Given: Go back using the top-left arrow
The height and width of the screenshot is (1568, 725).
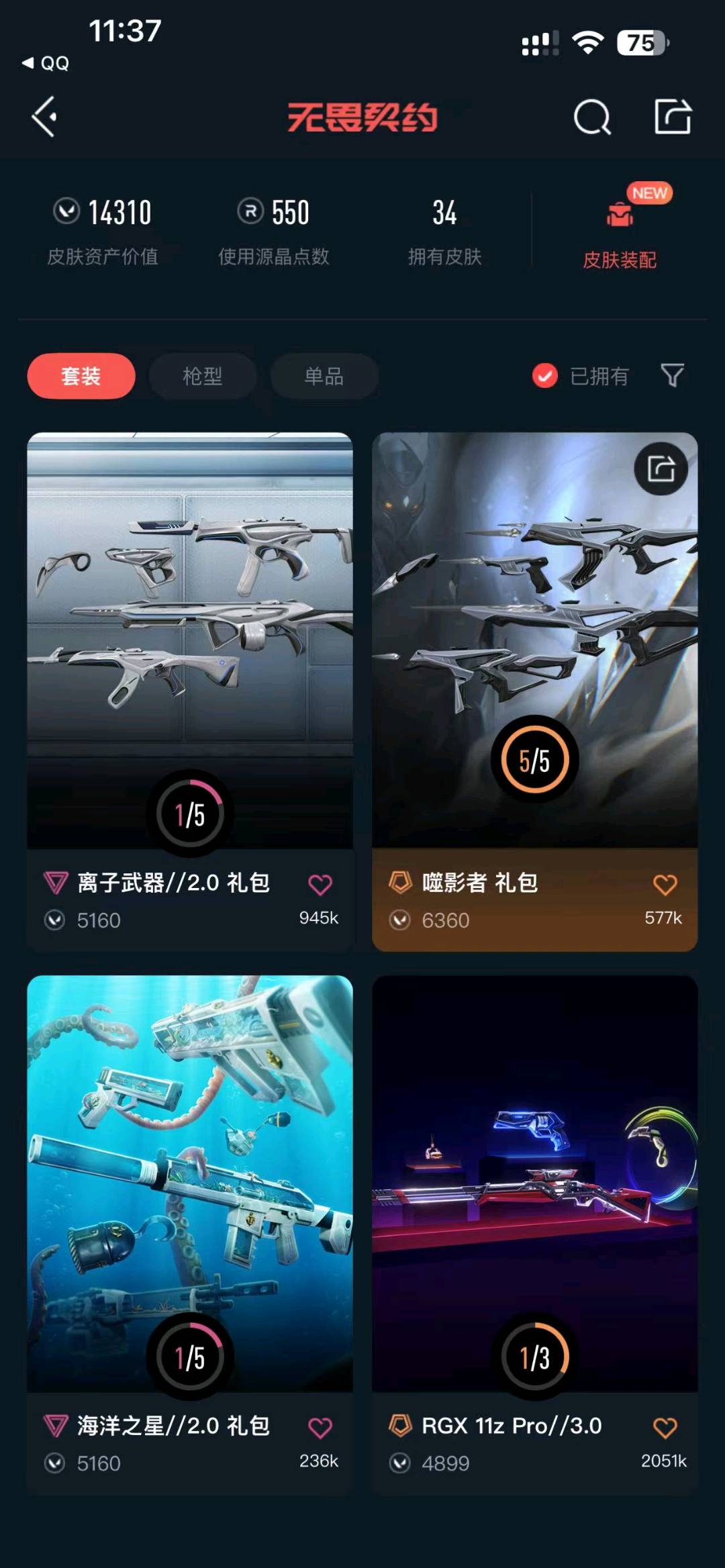Looking at the screenshot, I should click(44, 117).
